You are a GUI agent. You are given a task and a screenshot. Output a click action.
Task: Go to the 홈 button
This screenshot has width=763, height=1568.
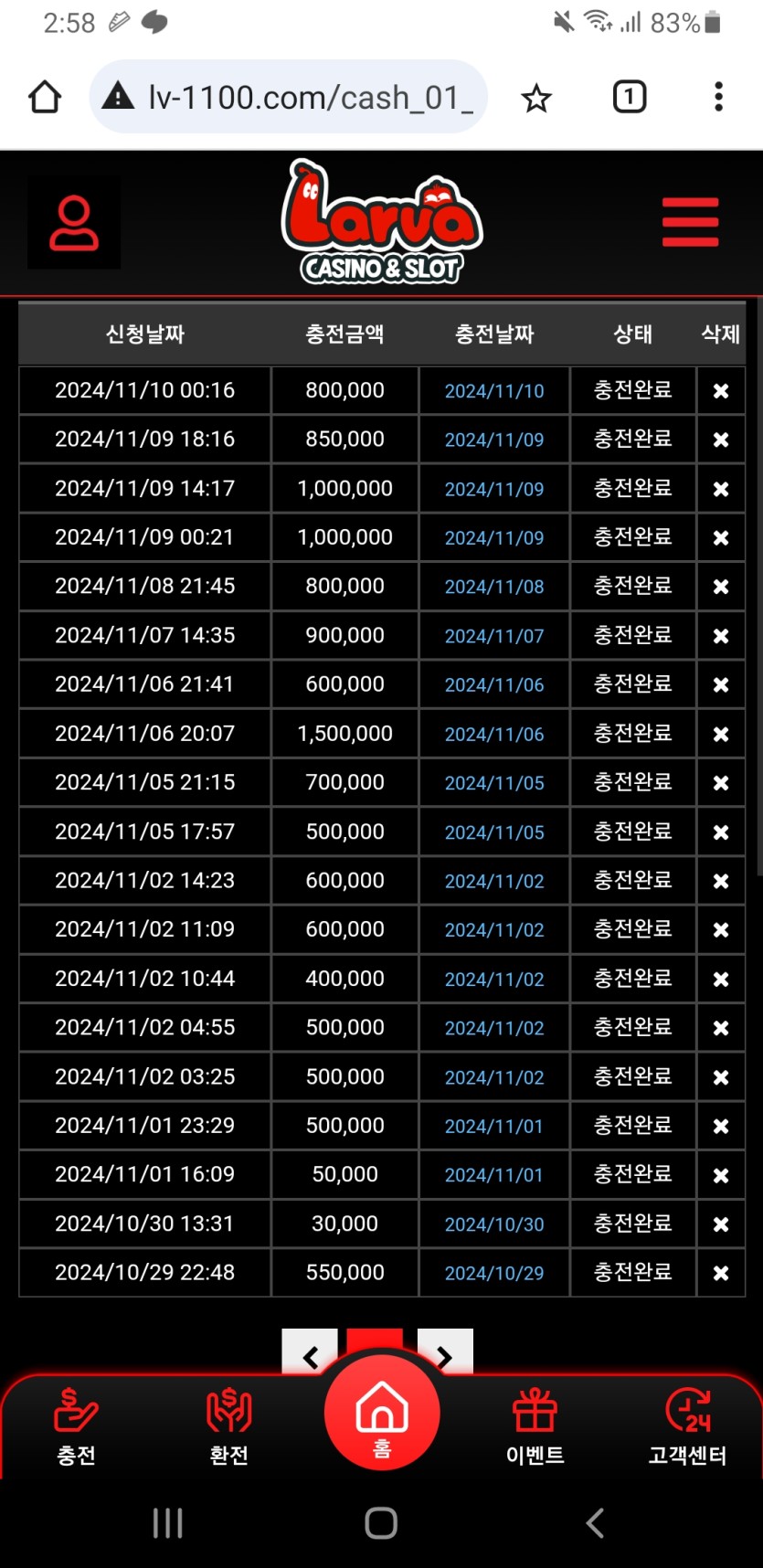pos(382,1413)
